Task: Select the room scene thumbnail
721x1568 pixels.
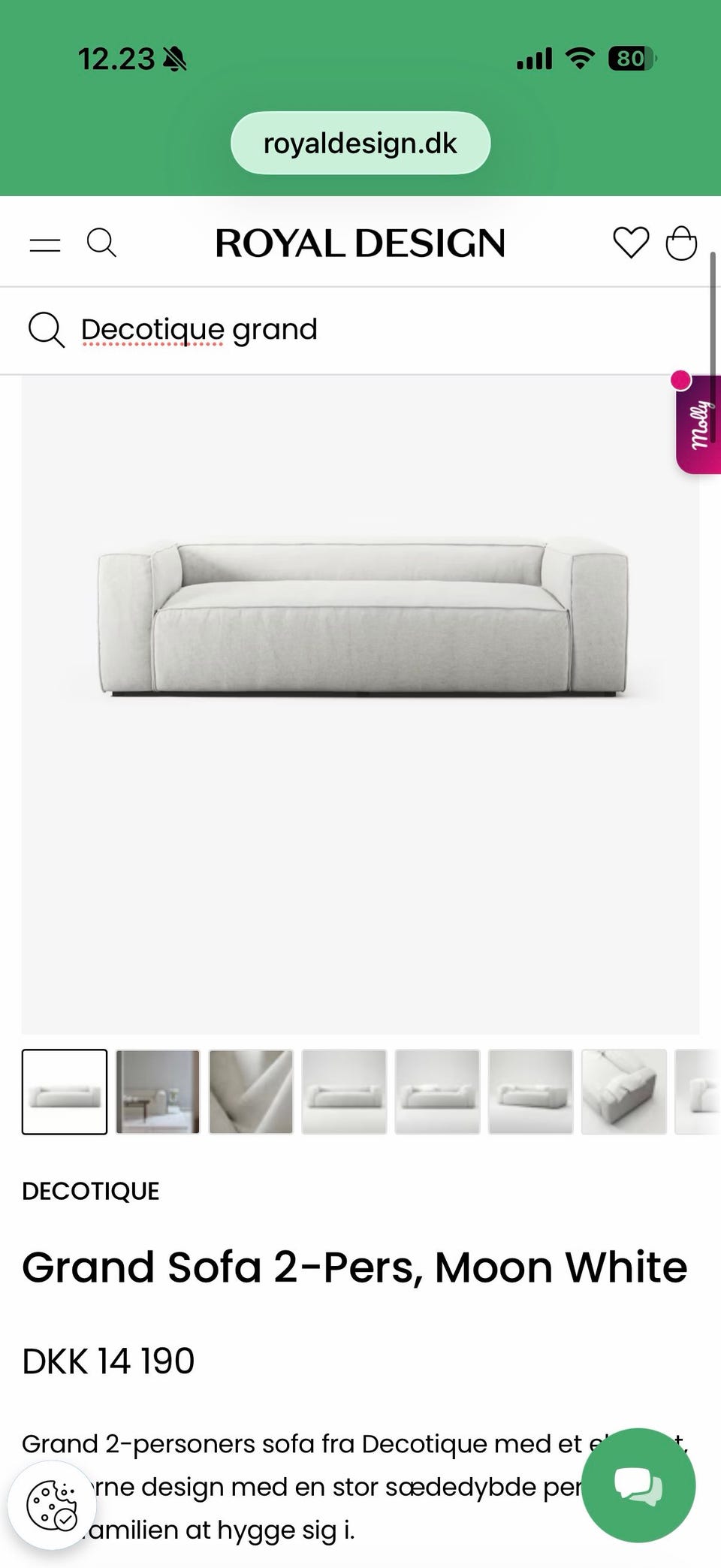Action: (x=158, y=1091)
